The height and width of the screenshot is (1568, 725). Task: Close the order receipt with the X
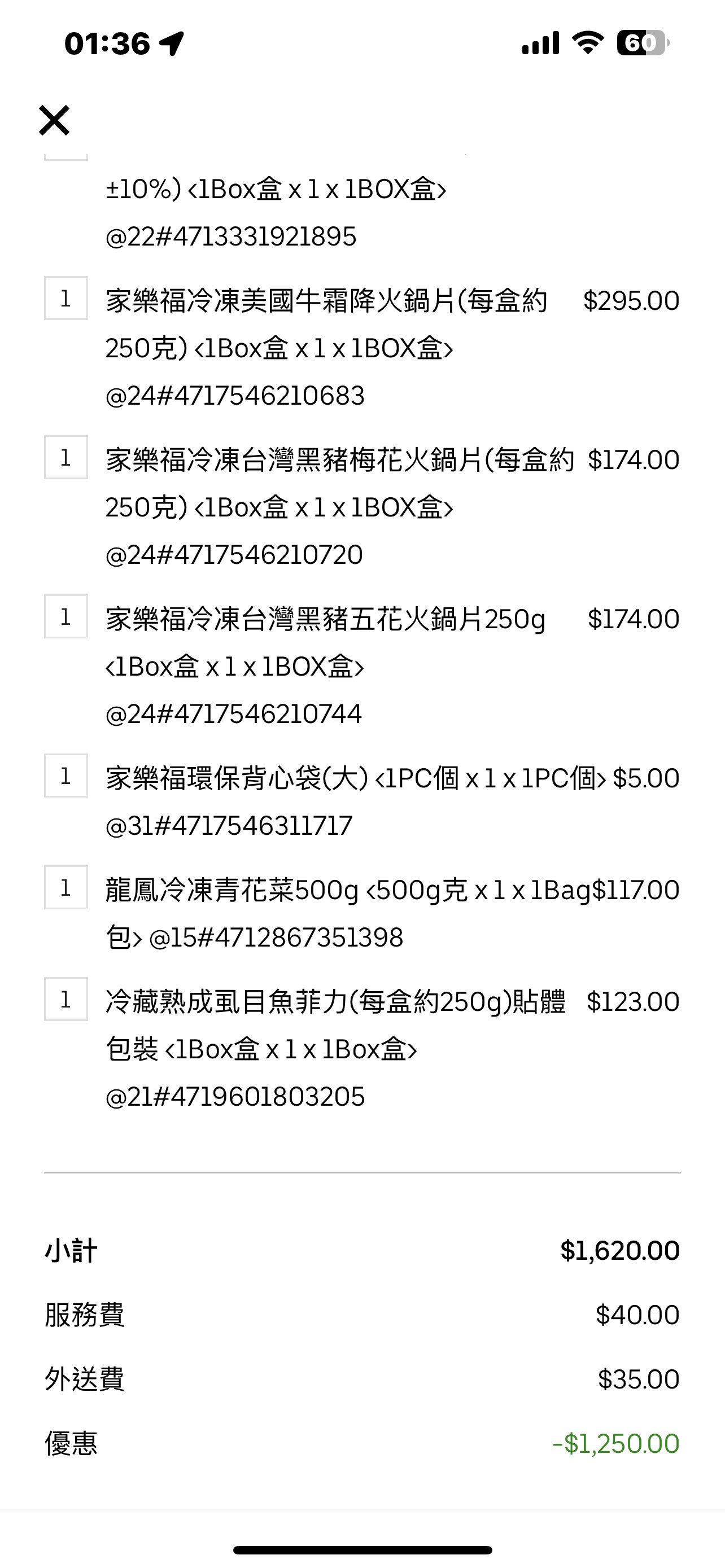click(54, 120)
